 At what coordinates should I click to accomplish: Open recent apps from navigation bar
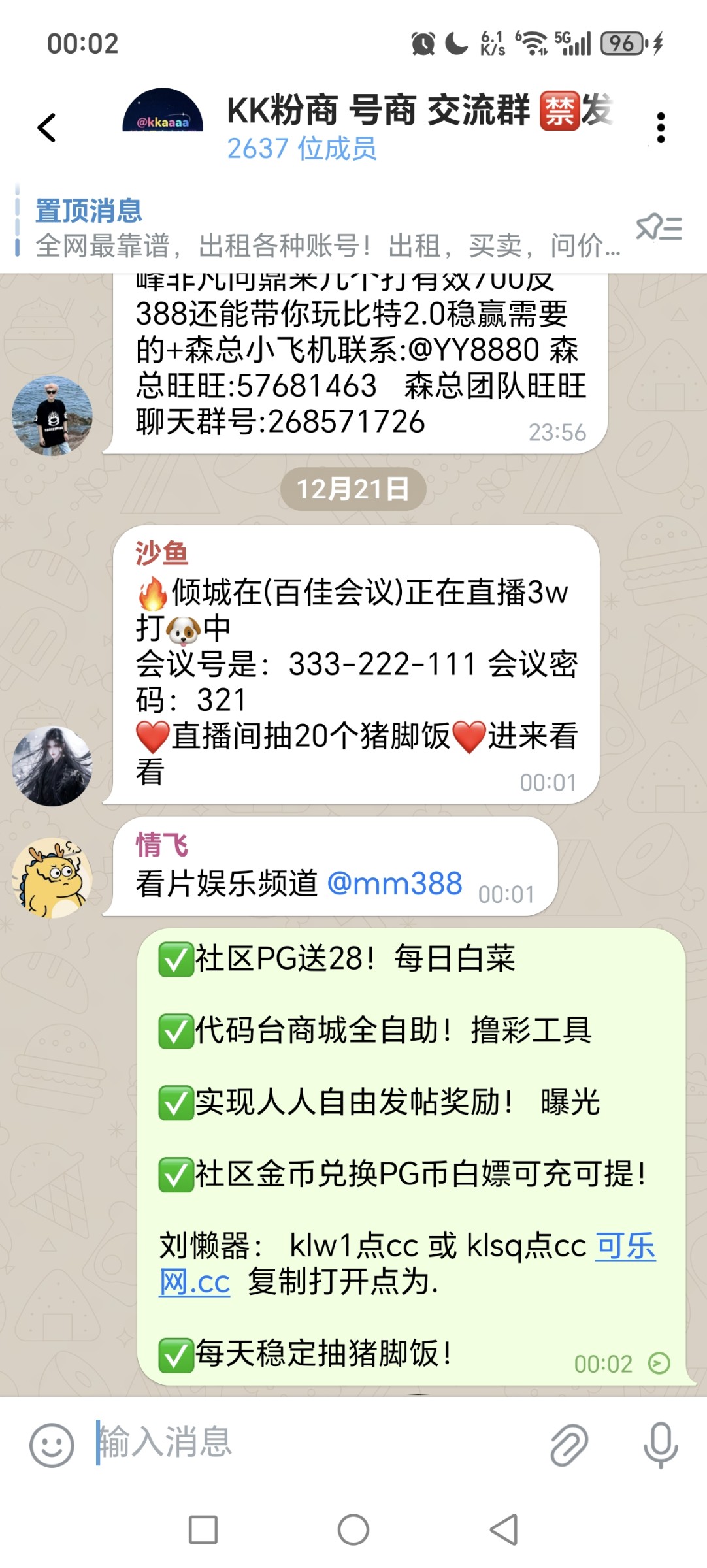(x=203, y=1529)
